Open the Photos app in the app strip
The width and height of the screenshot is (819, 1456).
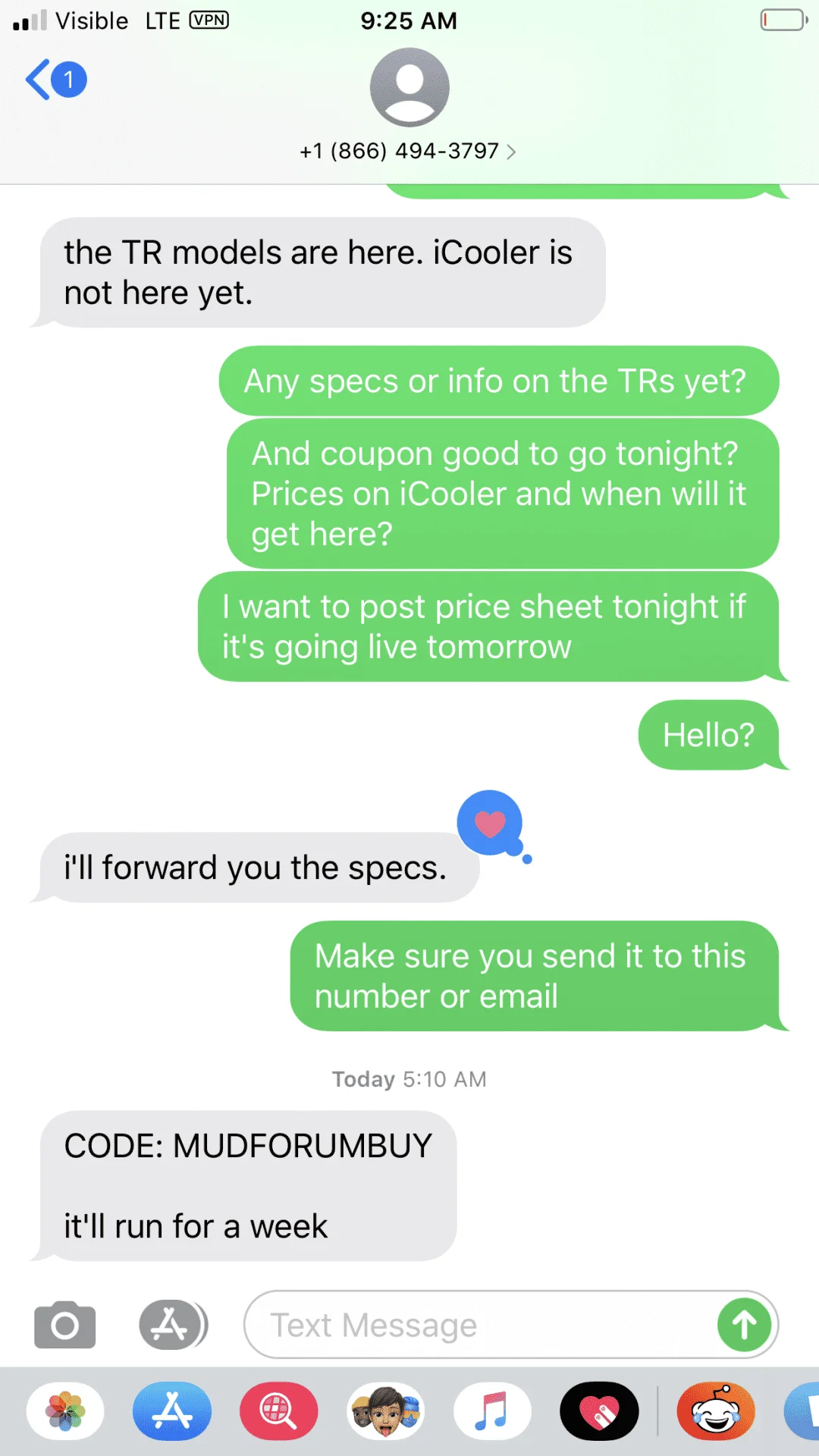(65, 1411)
